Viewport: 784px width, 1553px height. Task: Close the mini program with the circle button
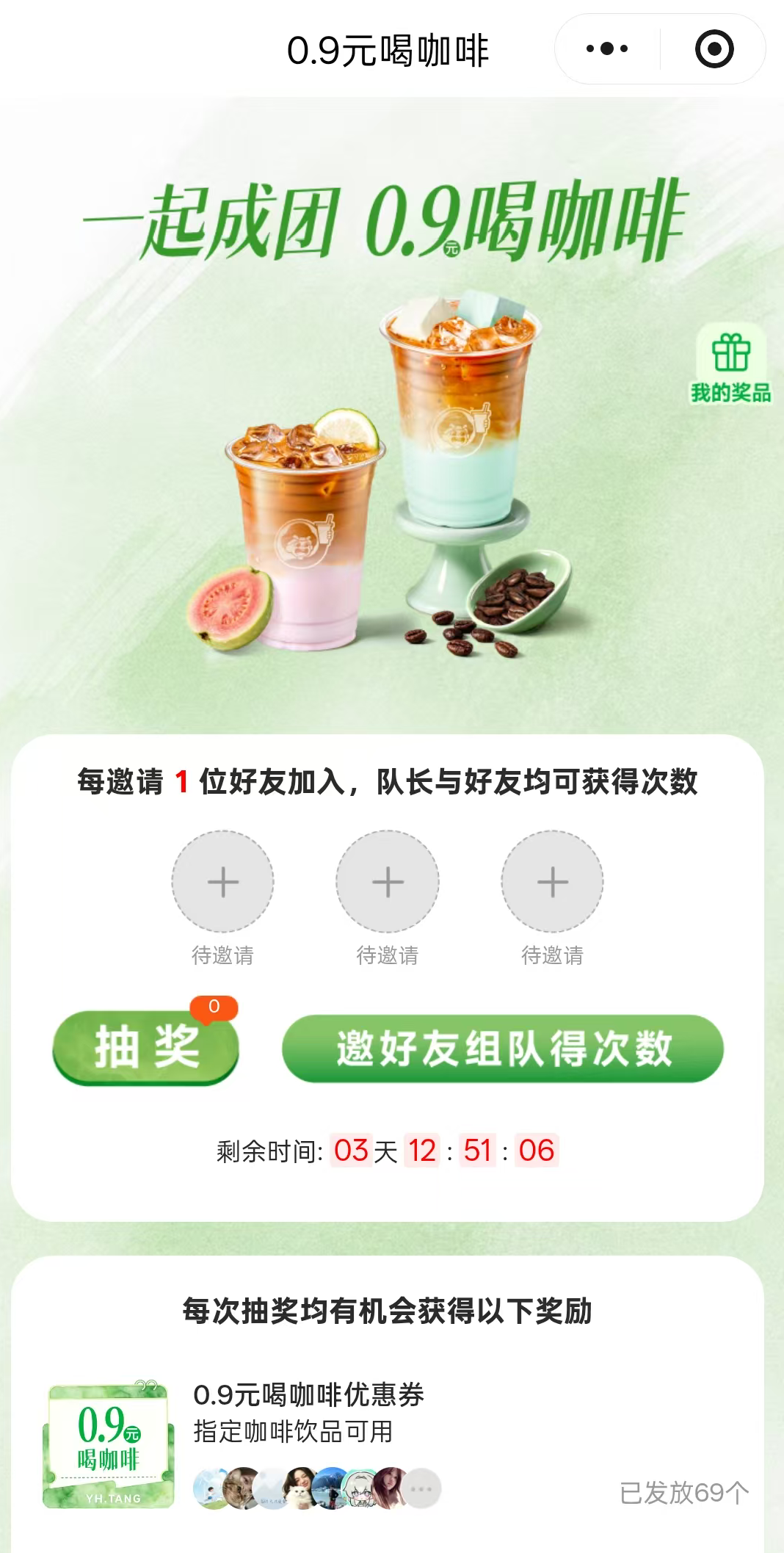(x=714, y=49)
